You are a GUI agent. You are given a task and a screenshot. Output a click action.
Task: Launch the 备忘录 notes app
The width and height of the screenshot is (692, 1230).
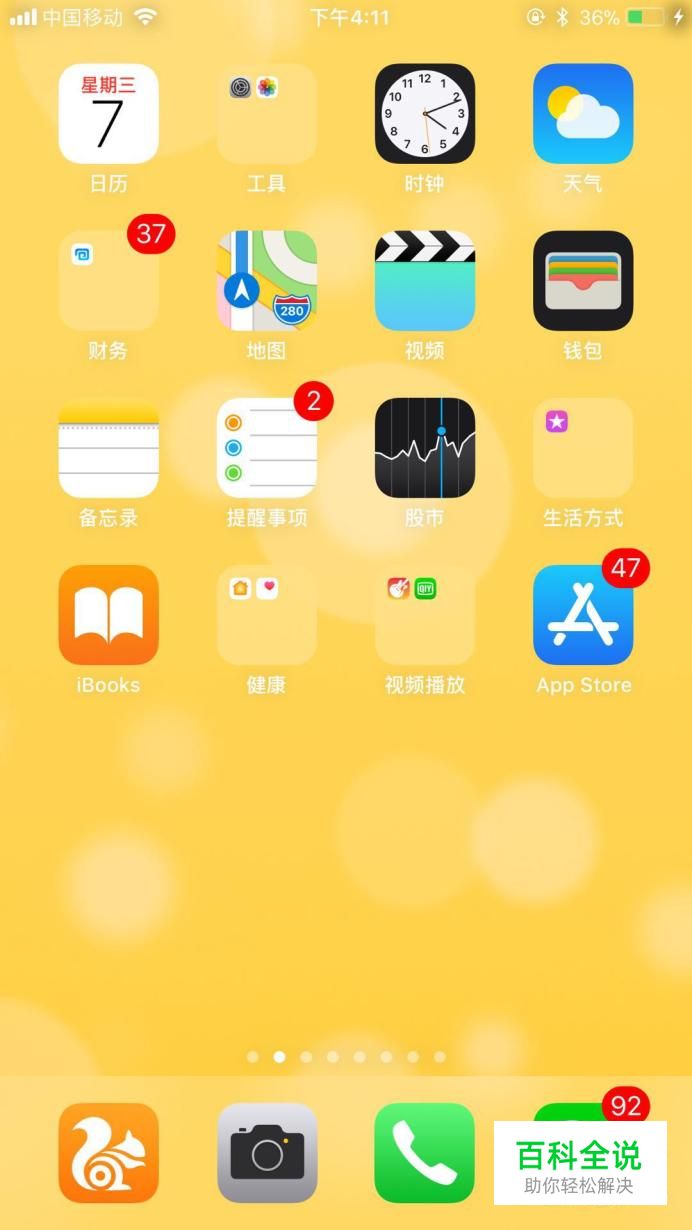[108, 448]
